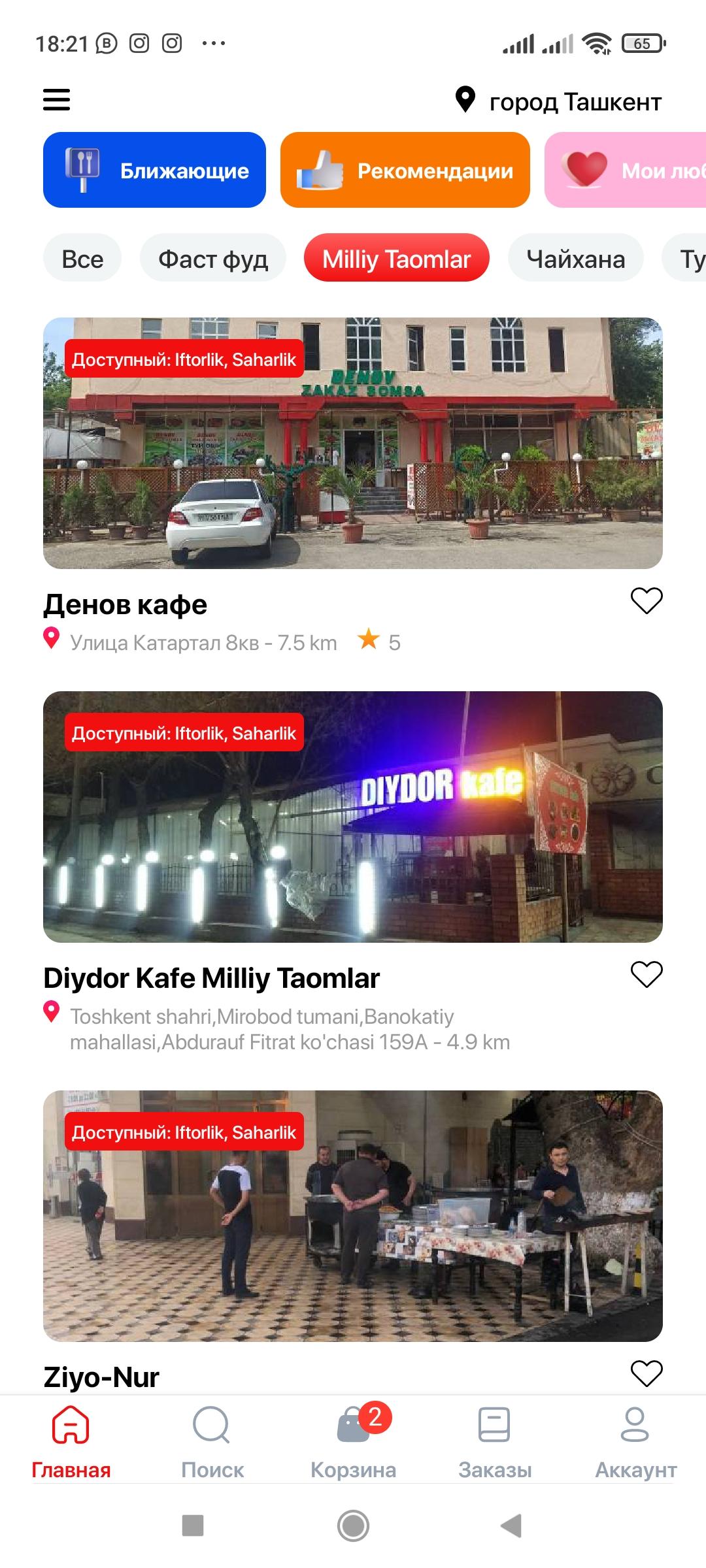Image resolution: width=706 pixels, height=1568 pixels.
Task: Change the city from город Ташкент
Action: click(x=559, y=101)
